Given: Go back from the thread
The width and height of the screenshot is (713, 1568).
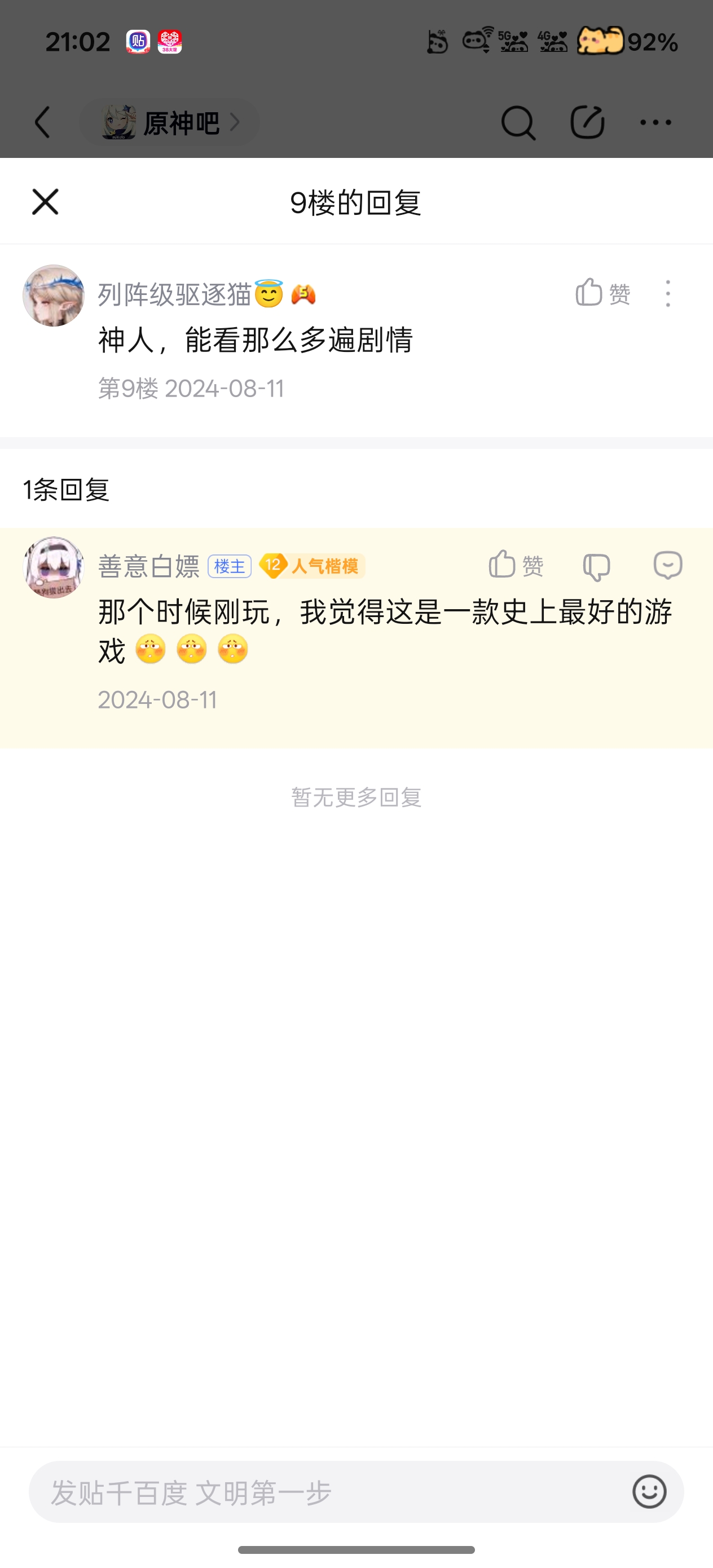Looking at the screenshot, I should (42, 122).
